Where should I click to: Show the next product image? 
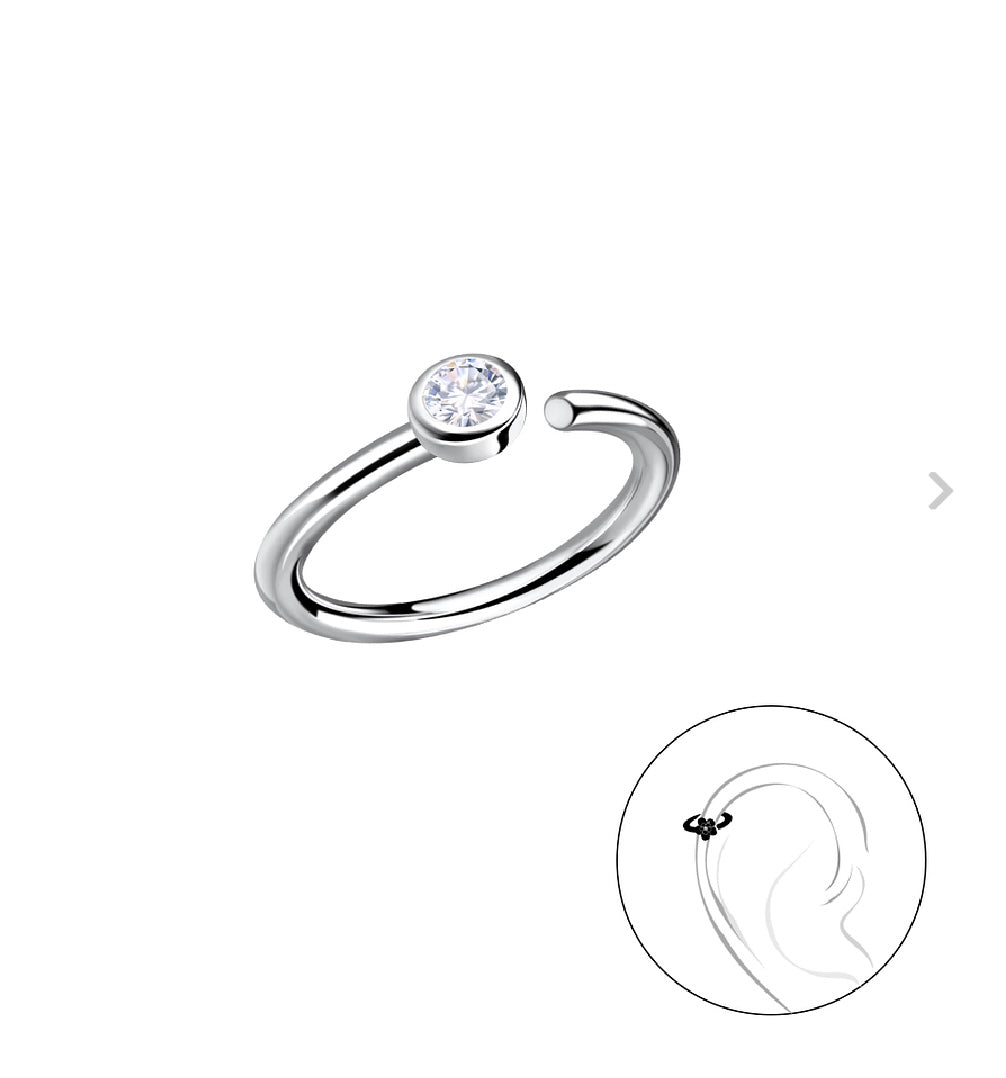coord(940,491)
